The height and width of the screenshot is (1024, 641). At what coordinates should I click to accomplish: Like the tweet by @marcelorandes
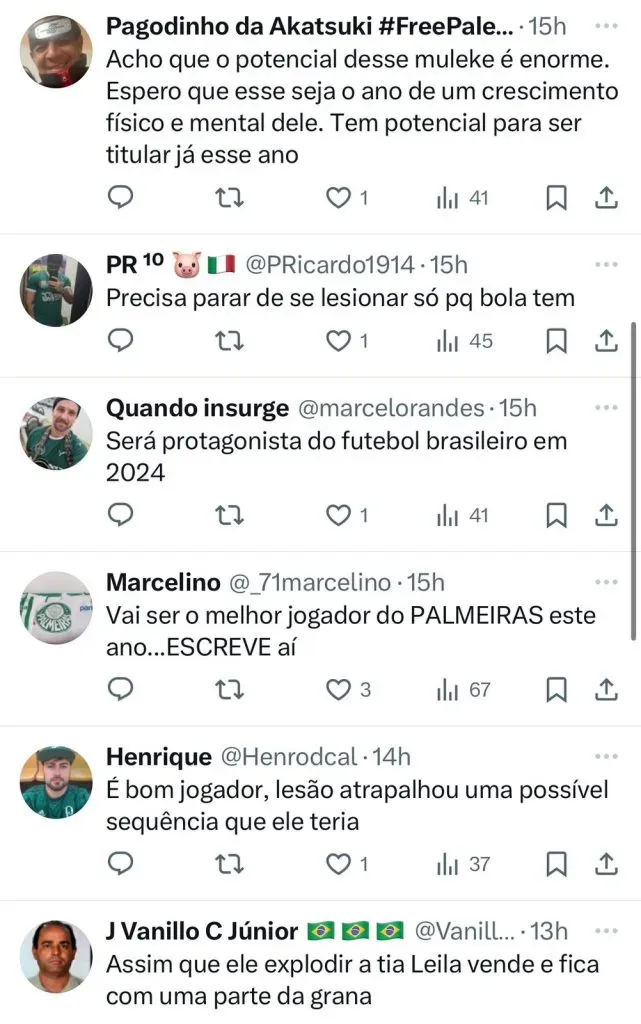click(339, 515)
